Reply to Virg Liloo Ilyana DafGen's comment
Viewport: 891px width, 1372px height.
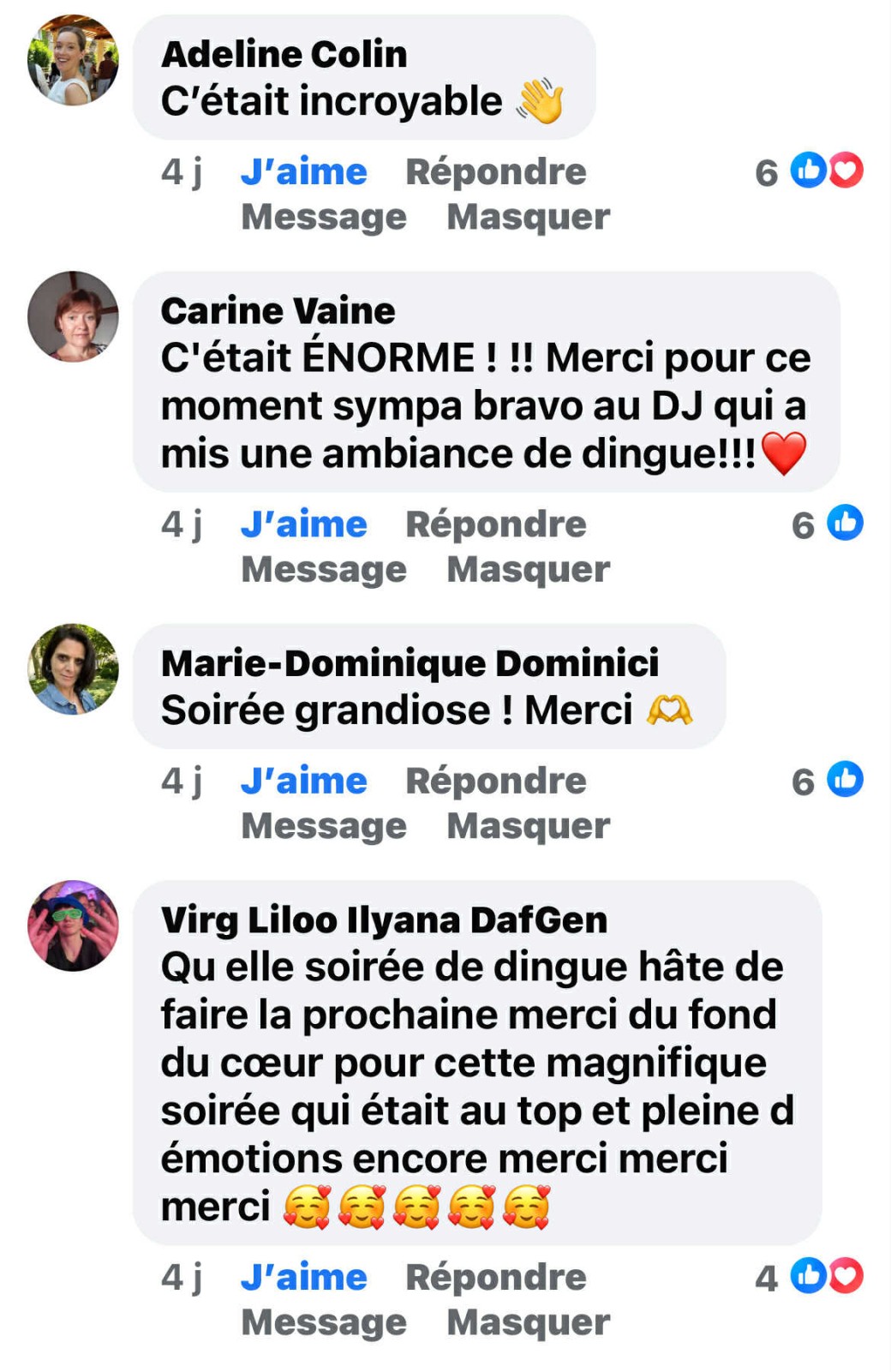click(495, 1278)
